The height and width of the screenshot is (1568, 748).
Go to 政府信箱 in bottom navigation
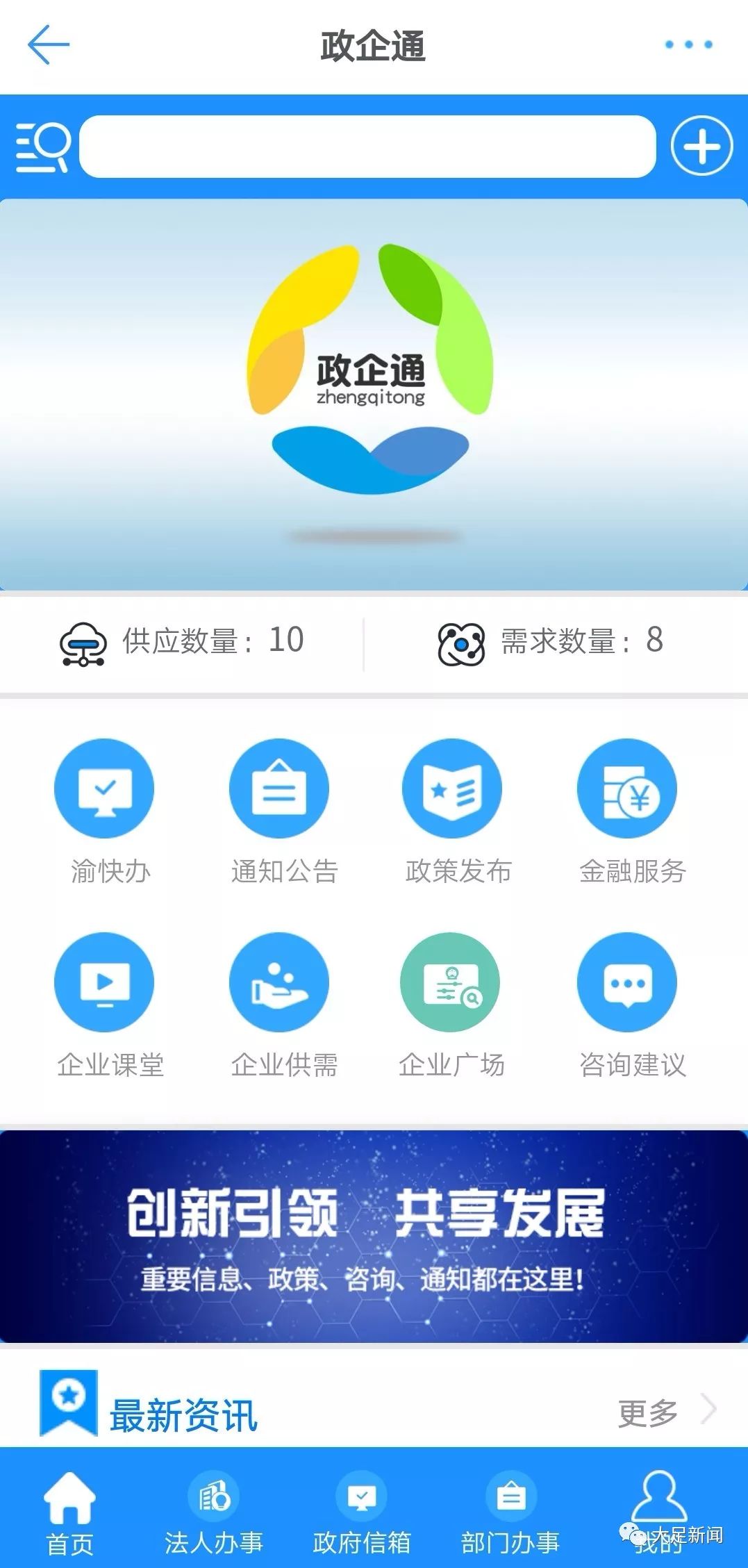click(x=361, y=1501)
